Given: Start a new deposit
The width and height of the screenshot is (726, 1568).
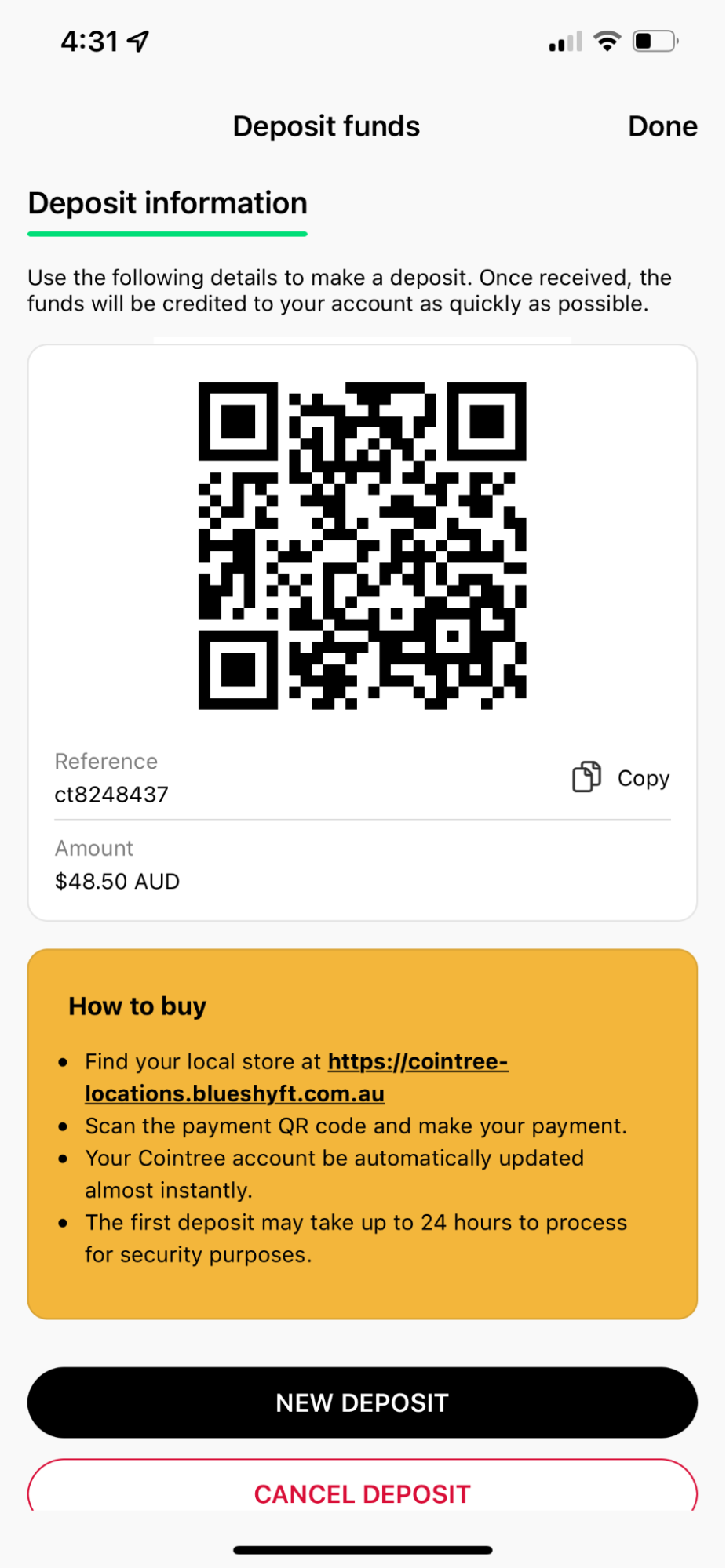Looking at the screenshot, I should 363,1402.
